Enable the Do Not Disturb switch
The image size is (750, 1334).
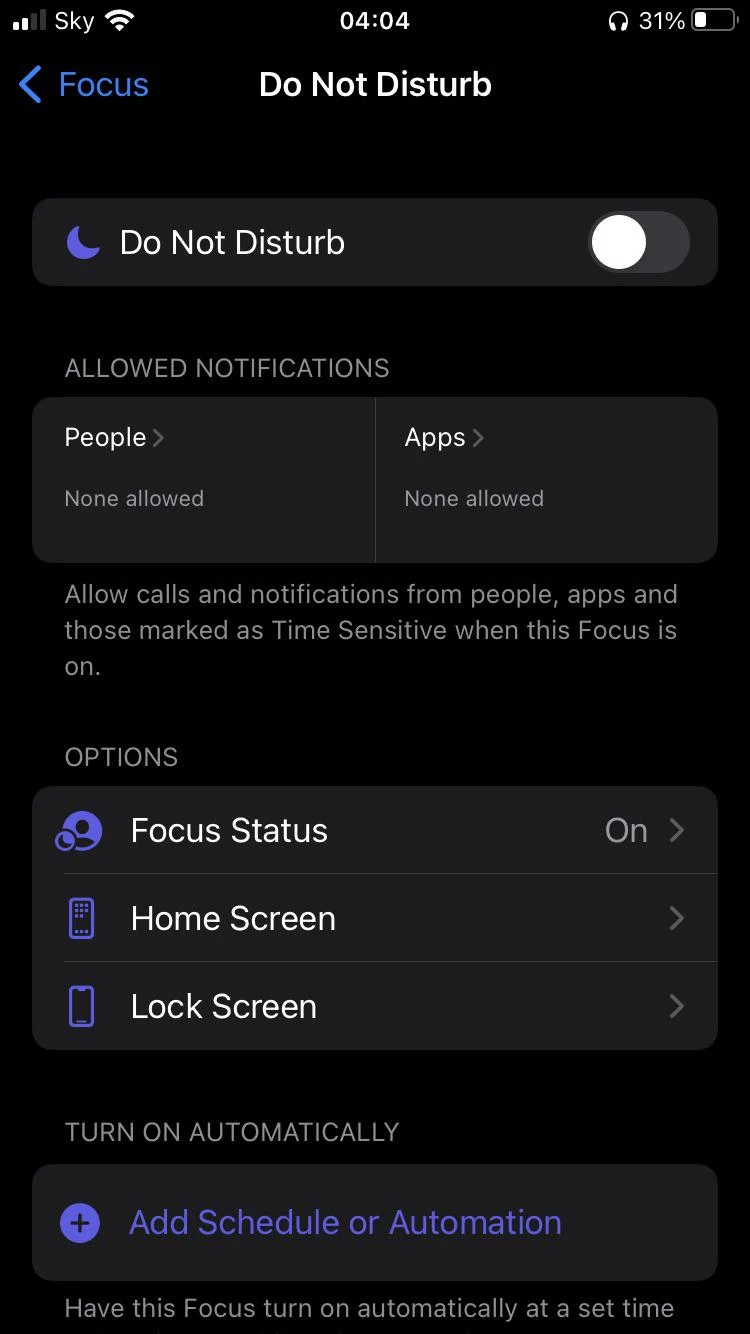click(639, 242)
